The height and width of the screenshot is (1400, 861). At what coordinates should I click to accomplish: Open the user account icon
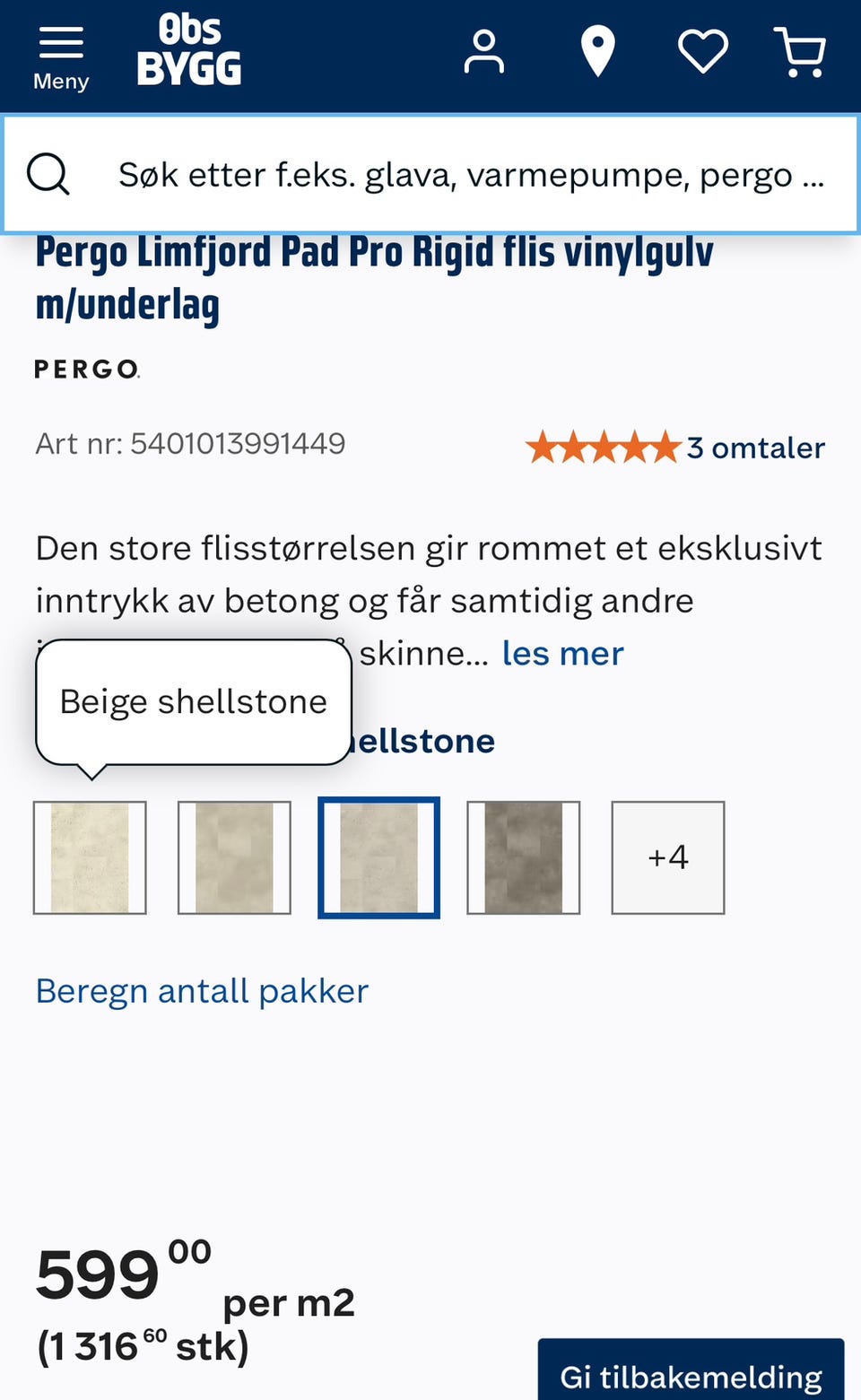484,51
